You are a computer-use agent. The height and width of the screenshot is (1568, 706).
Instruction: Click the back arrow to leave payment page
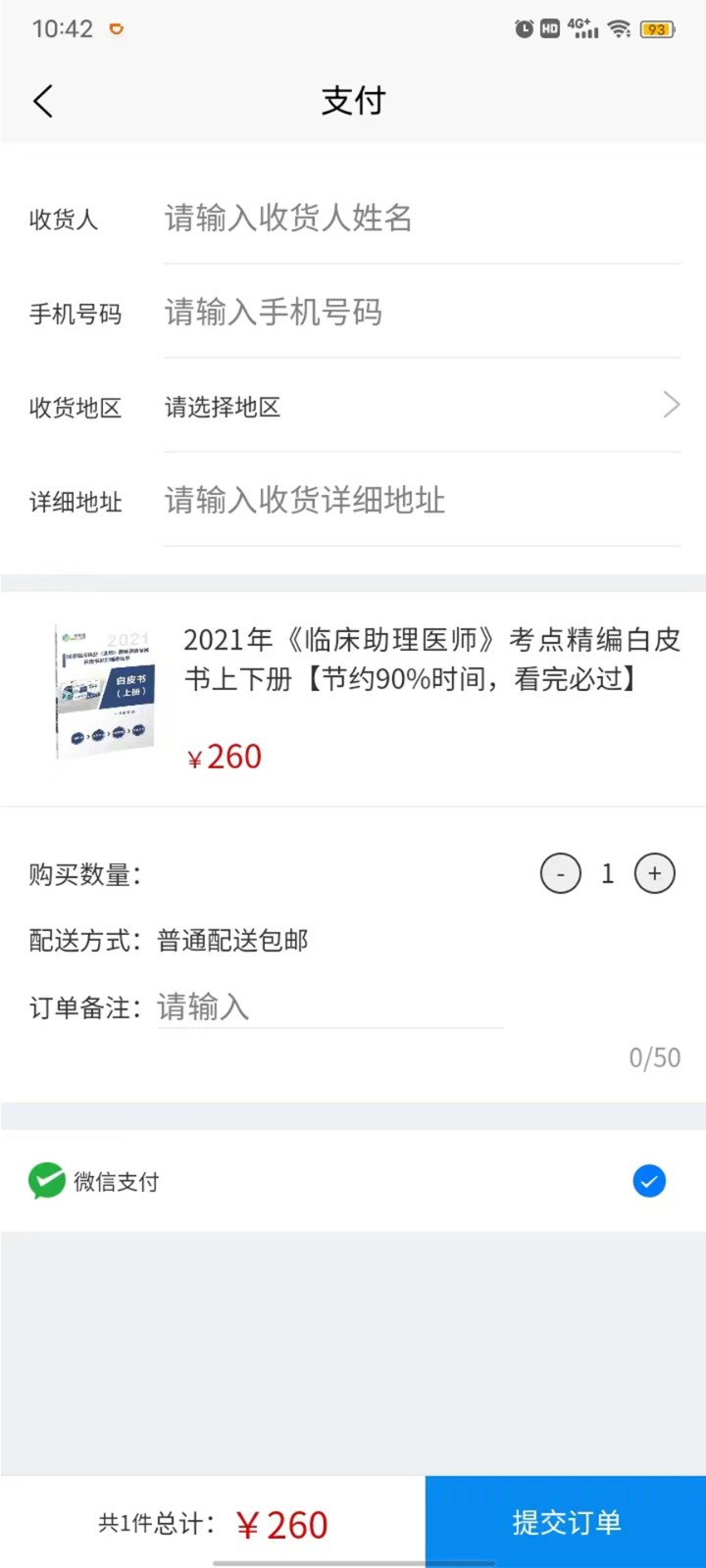42,101
